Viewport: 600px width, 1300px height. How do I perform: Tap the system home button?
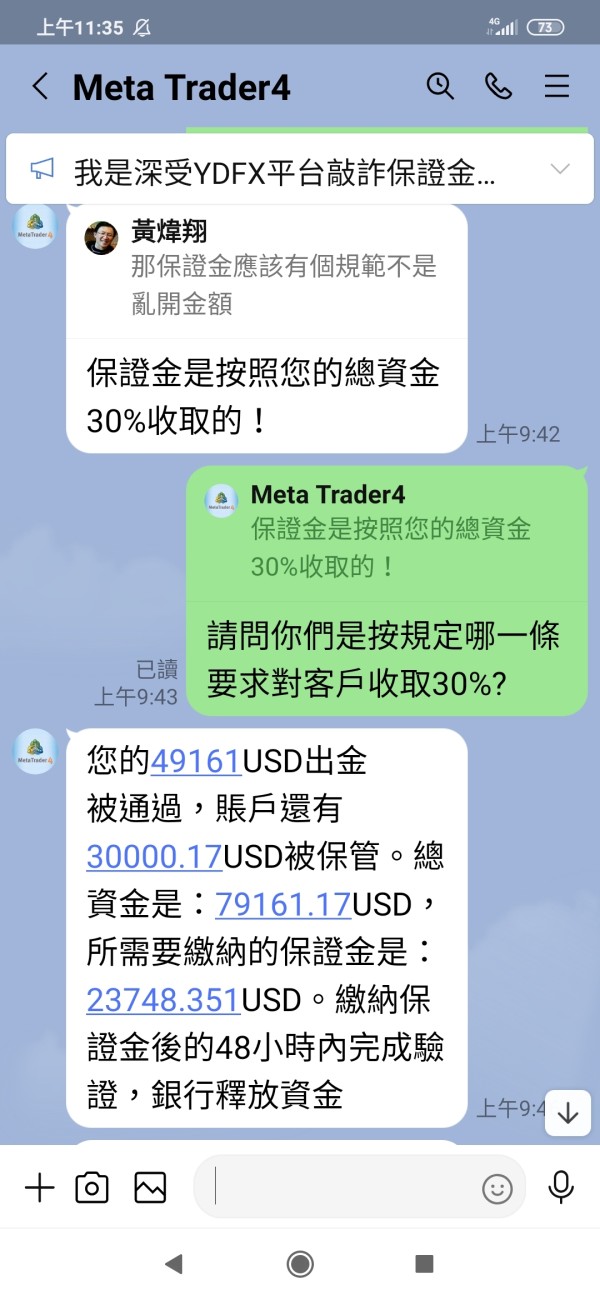click(300, 1264)
